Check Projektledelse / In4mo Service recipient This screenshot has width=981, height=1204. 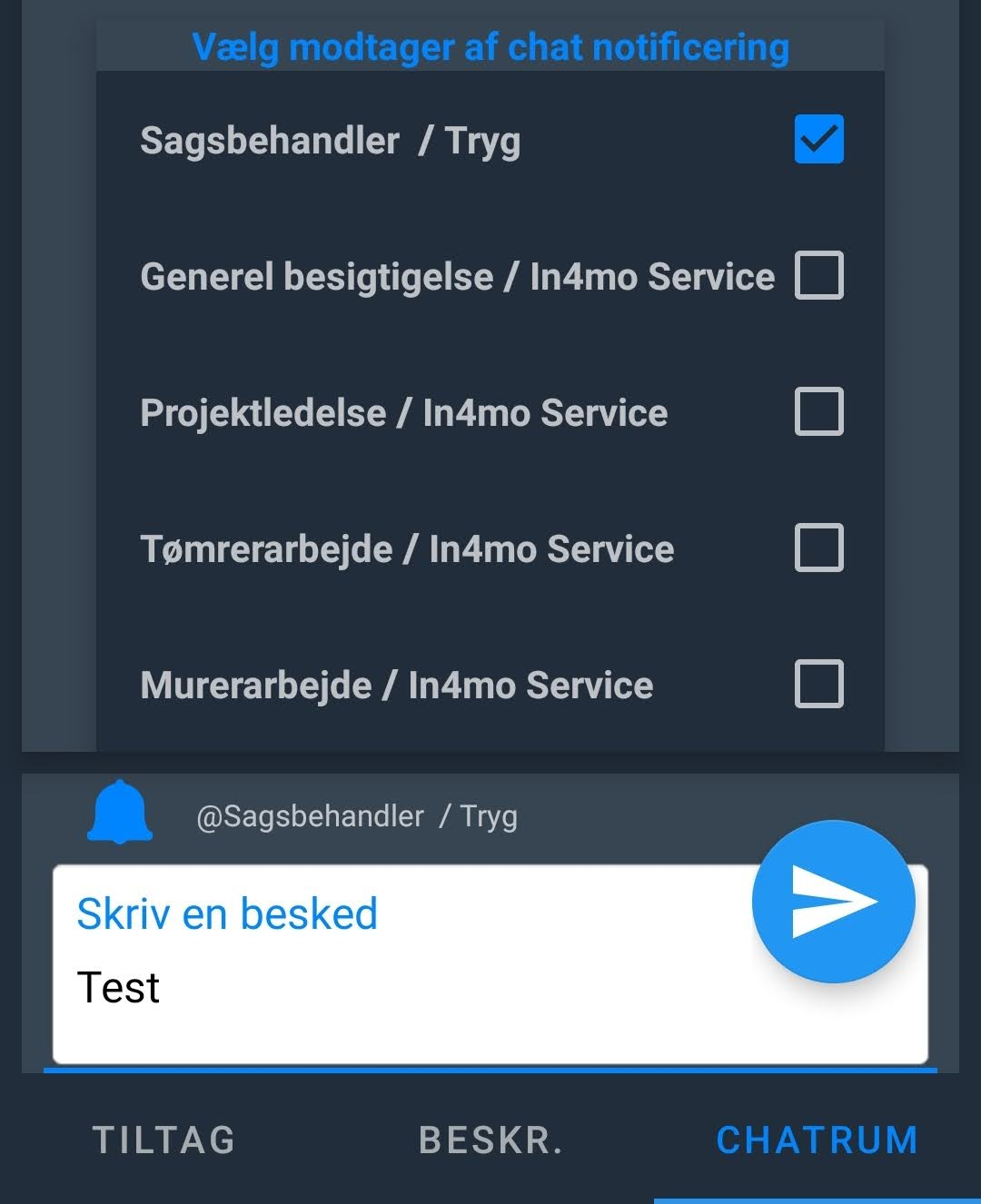(x=818, y=411)
